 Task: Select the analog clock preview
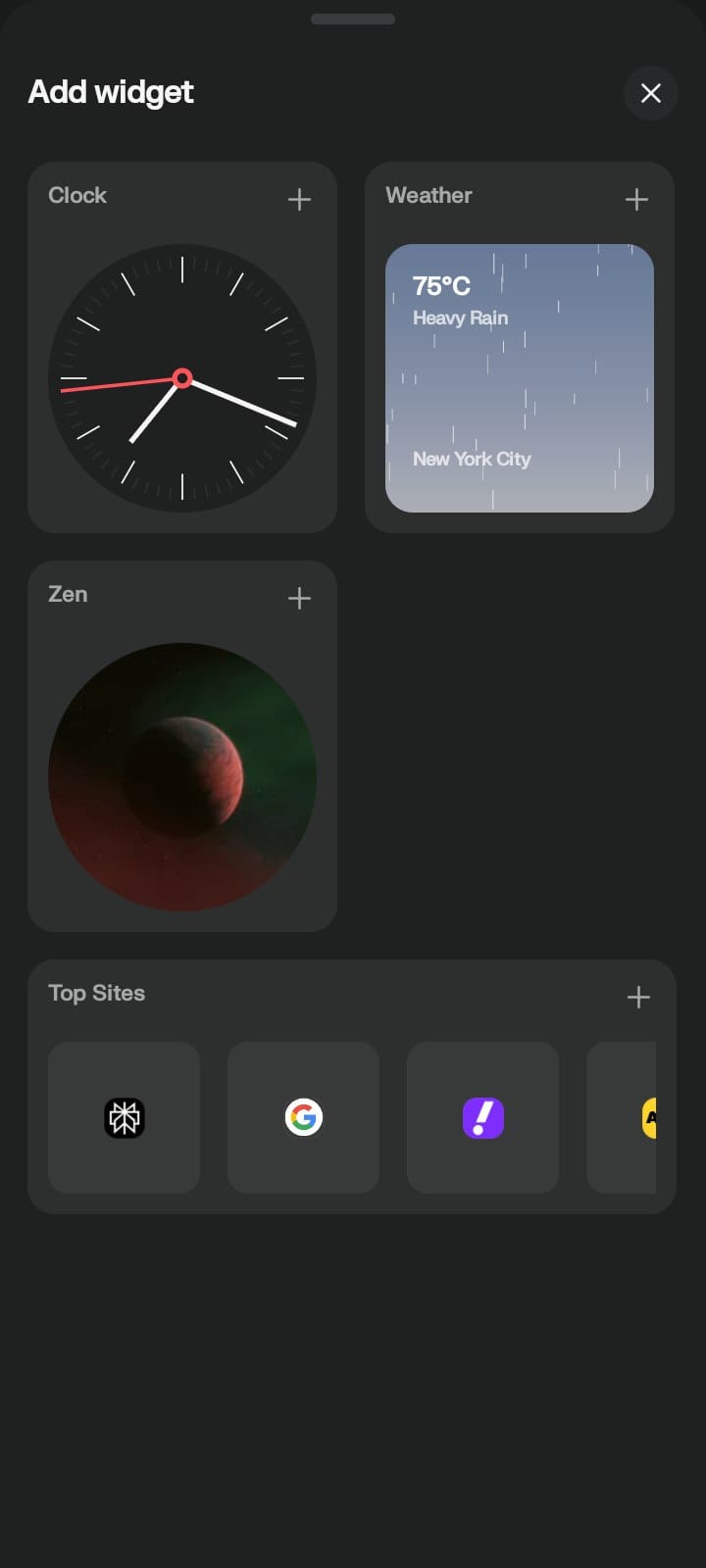coord(182,378)
